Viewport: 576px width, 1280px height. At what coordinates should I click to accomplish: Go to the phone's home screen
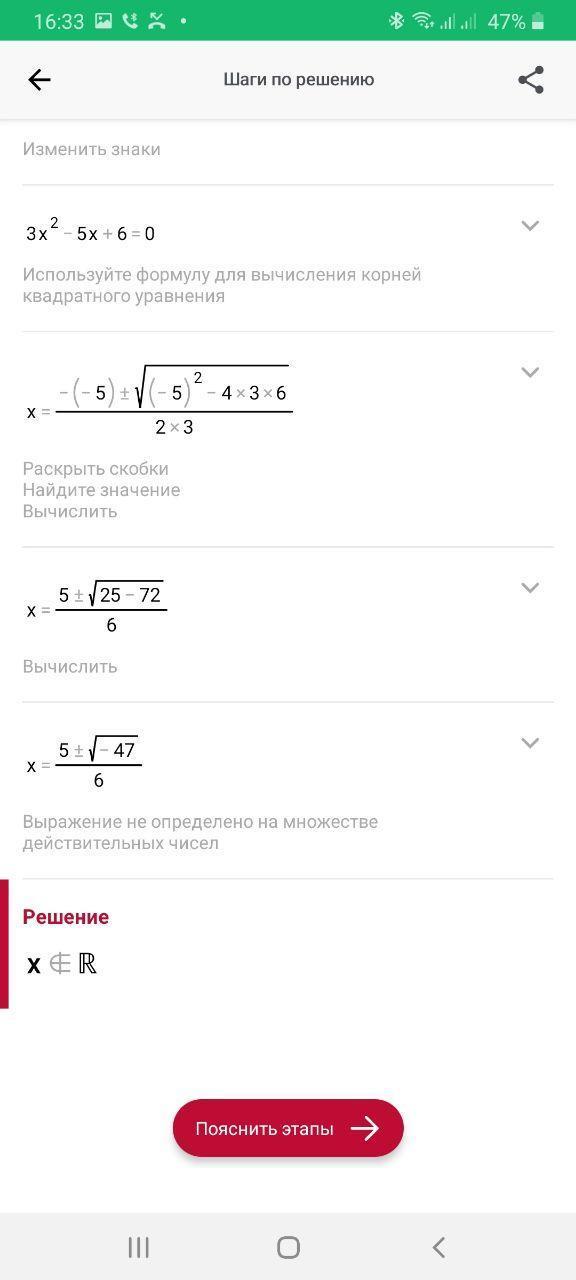click(x=288, y=1247)
